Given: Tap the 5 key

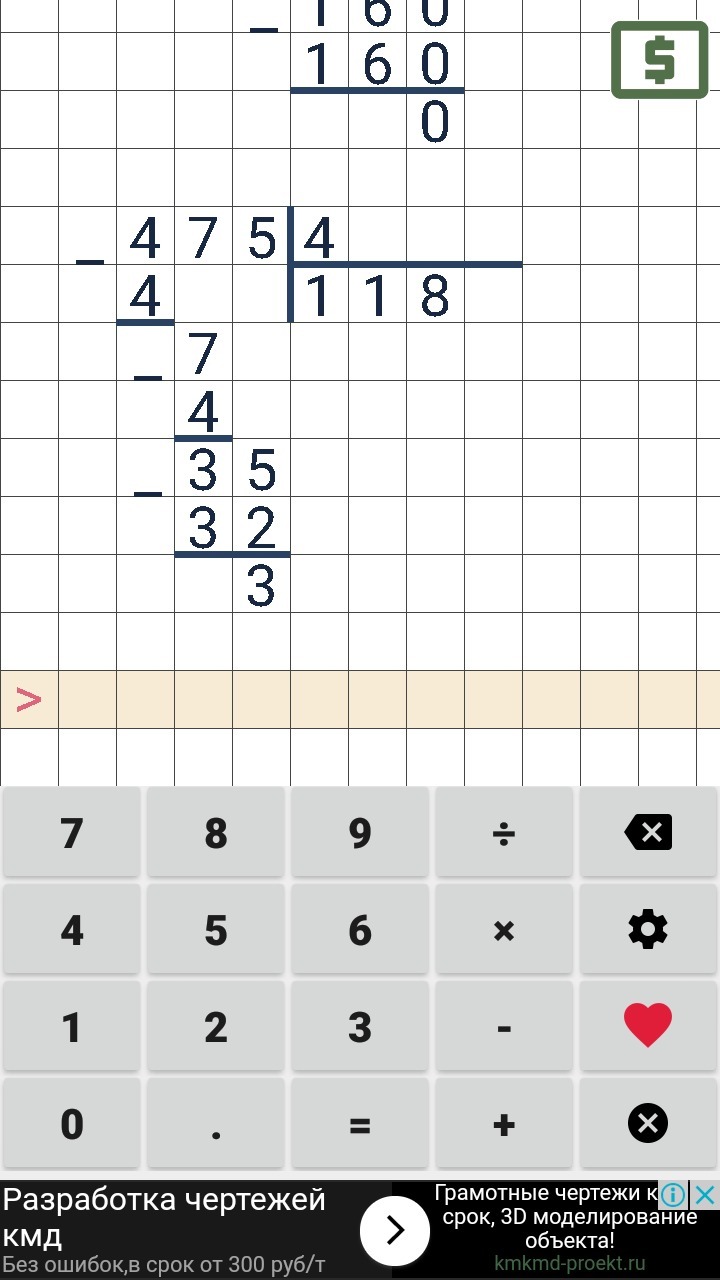Looking at the screenshot, I should tap(216, 930).
